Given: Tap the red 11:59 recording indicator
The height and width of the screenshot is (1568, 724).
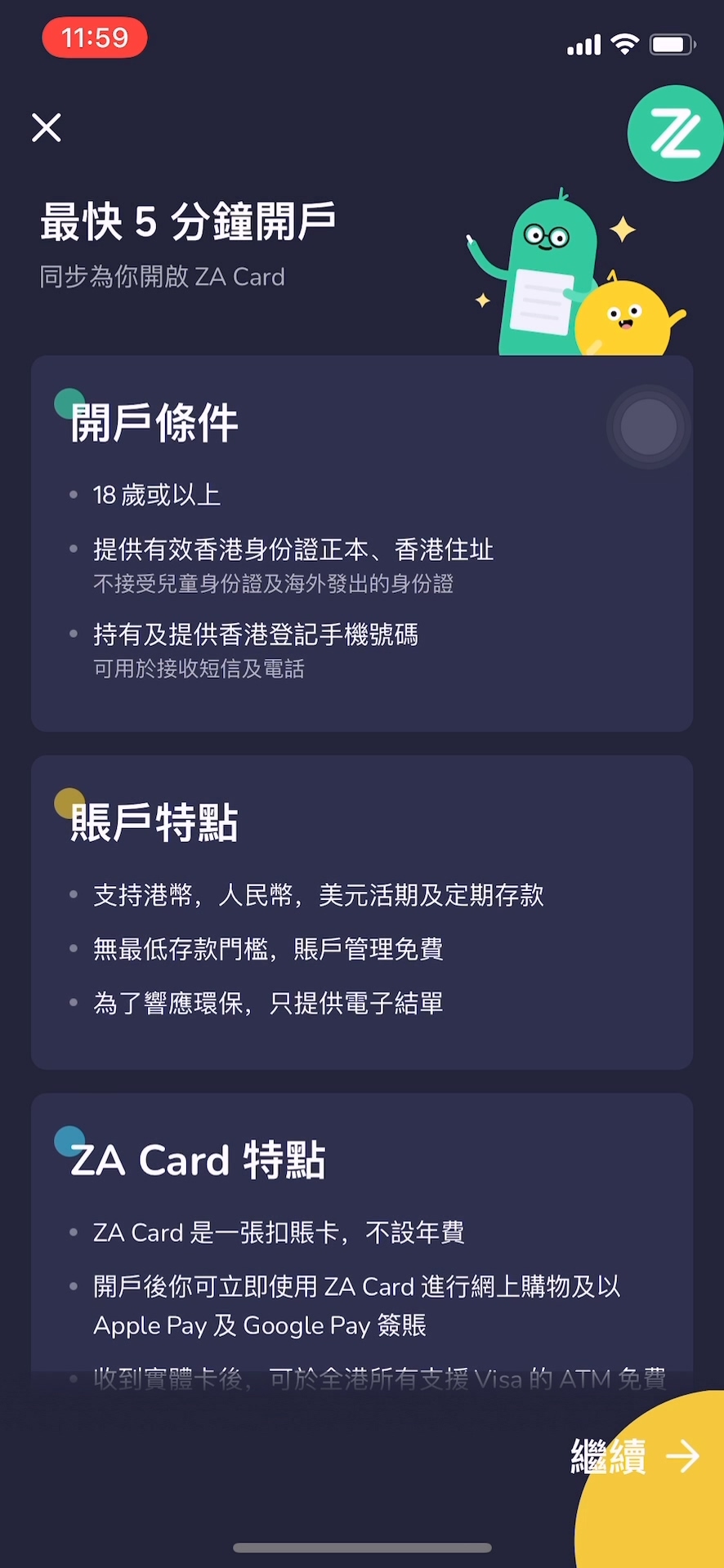Looking at the screenshot, I should pyautogui.click(x=95, y=38).
